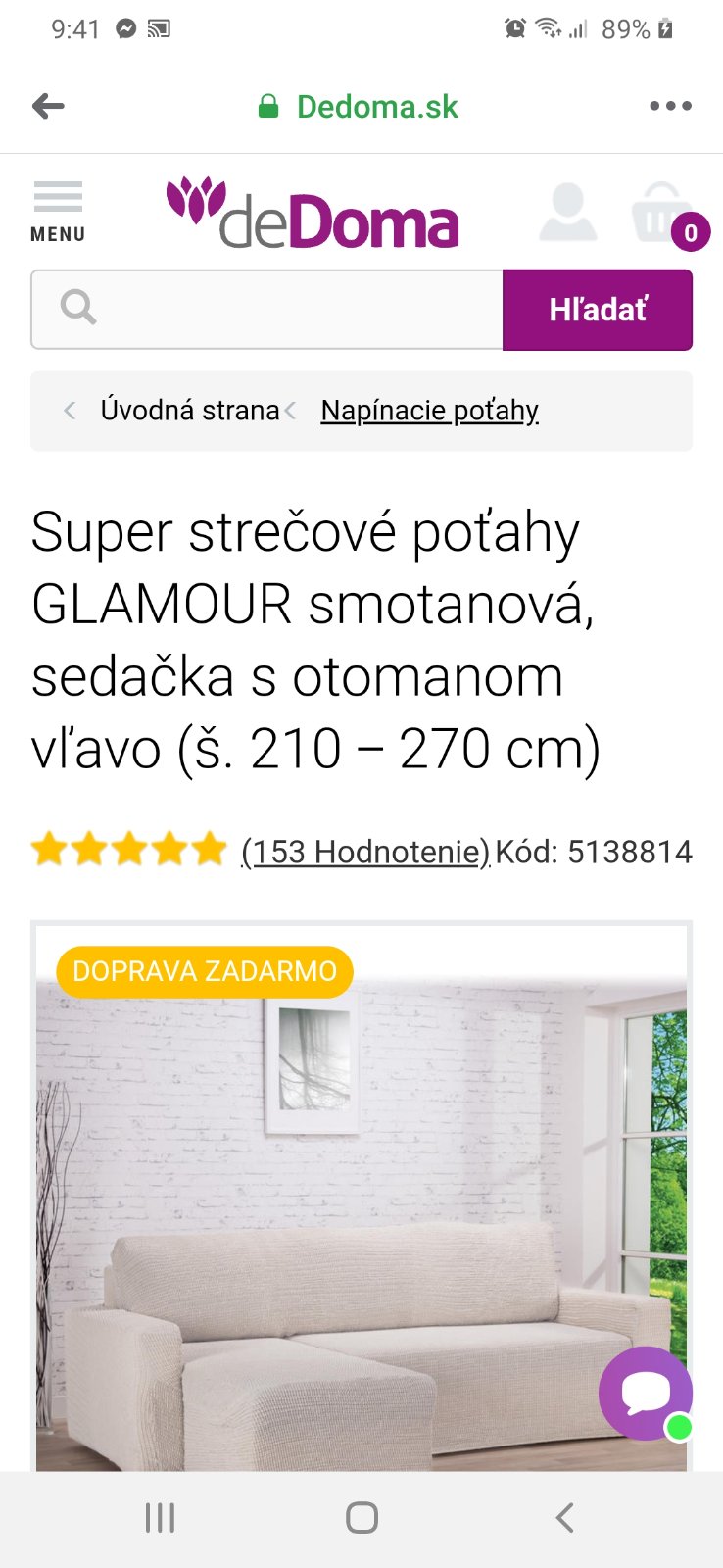Focus the product search field
The image size is (723, 1568).
[x=284, y=310]
